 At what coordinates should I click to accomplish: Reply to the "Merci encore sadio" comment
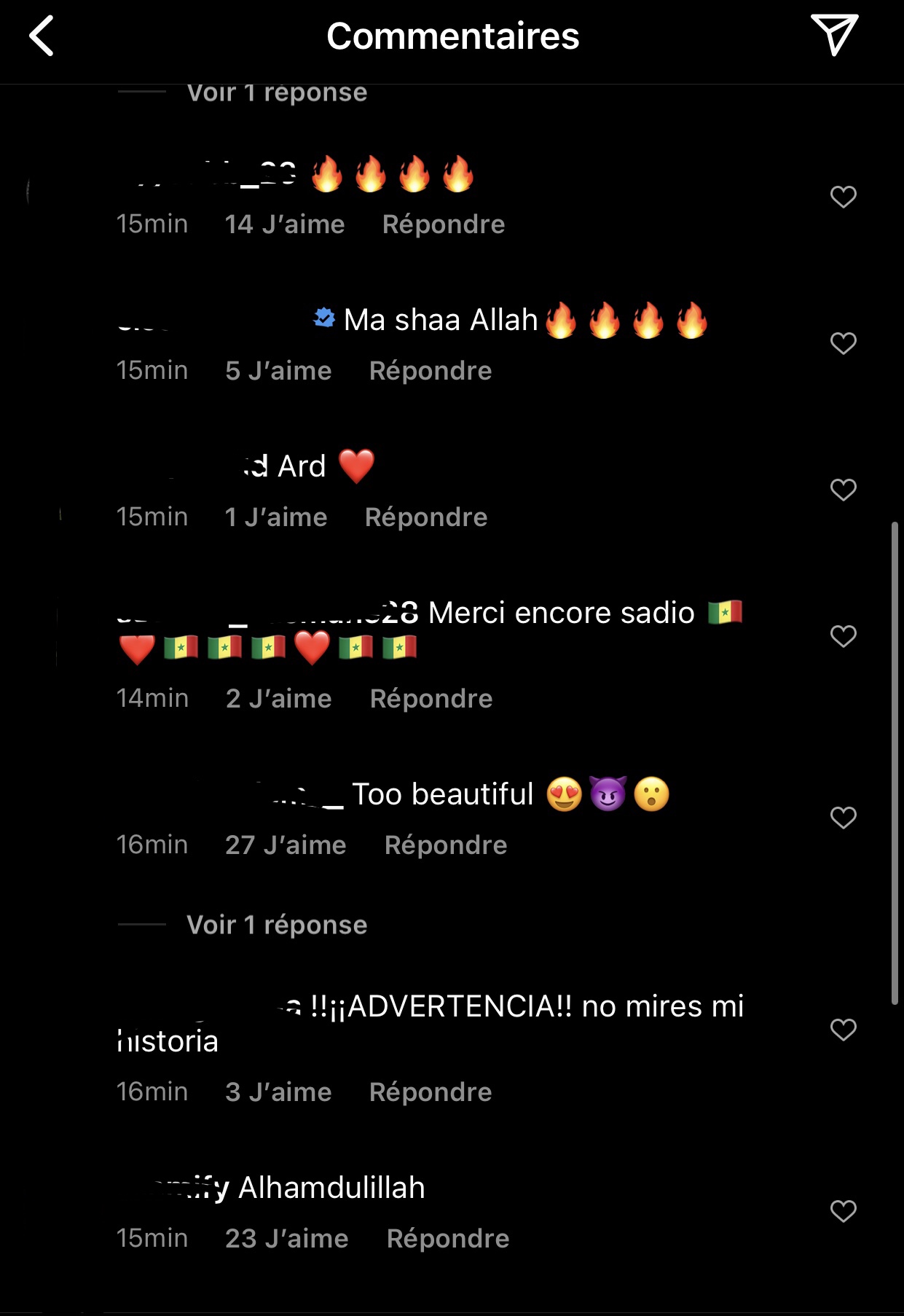[x=431, y=699]
